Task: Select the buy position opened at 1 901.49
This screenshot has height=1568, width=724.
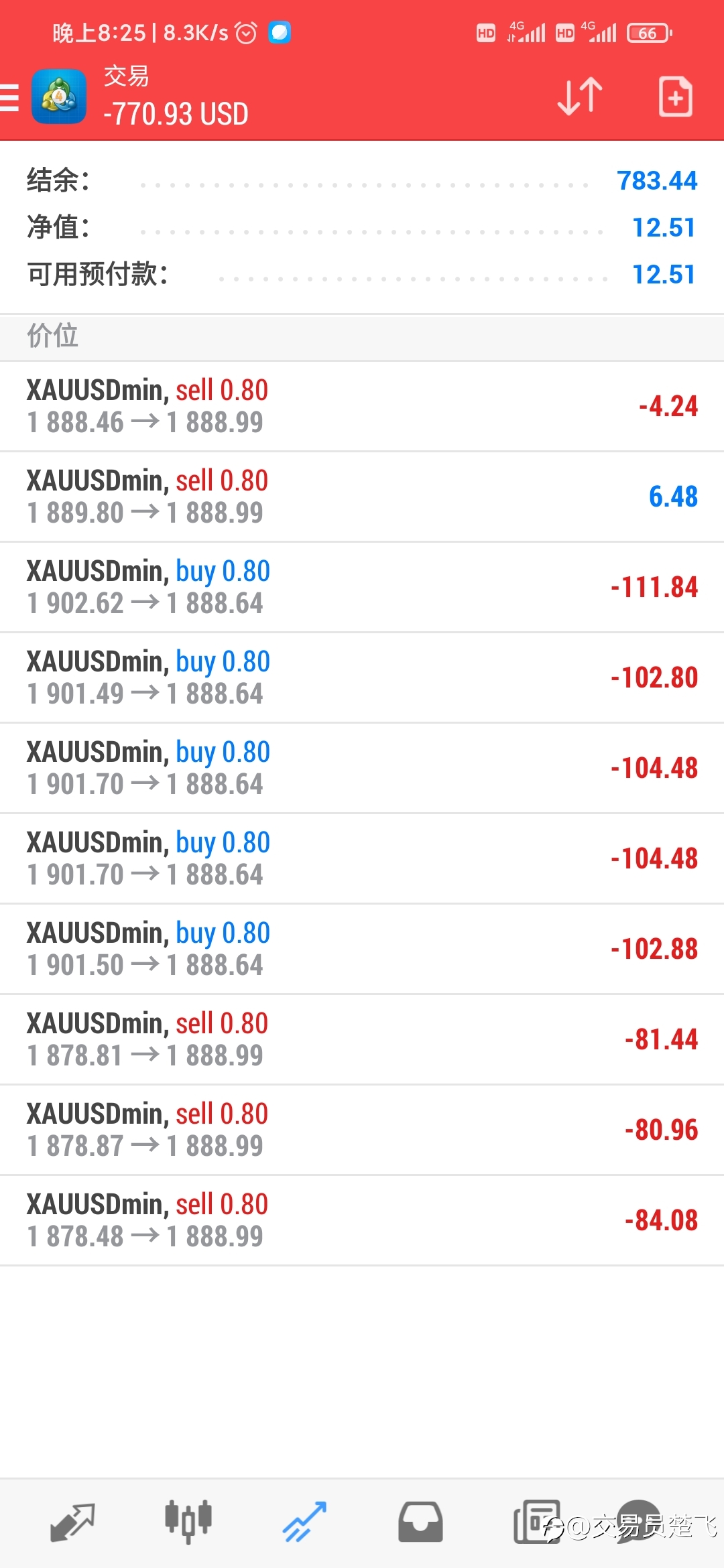Action: [x=362, y=677]
